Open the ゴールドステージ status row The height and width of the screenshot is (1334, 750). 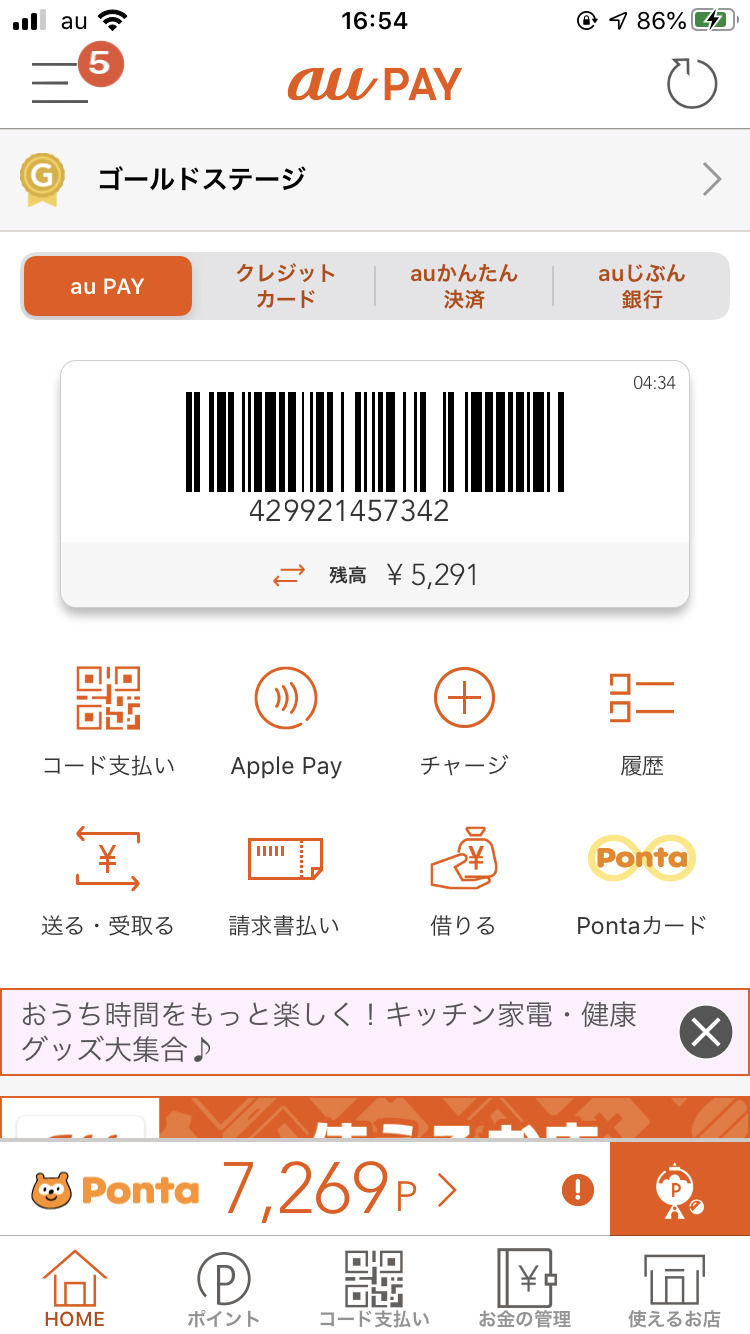pyautogui.click(x=375, y=180)
